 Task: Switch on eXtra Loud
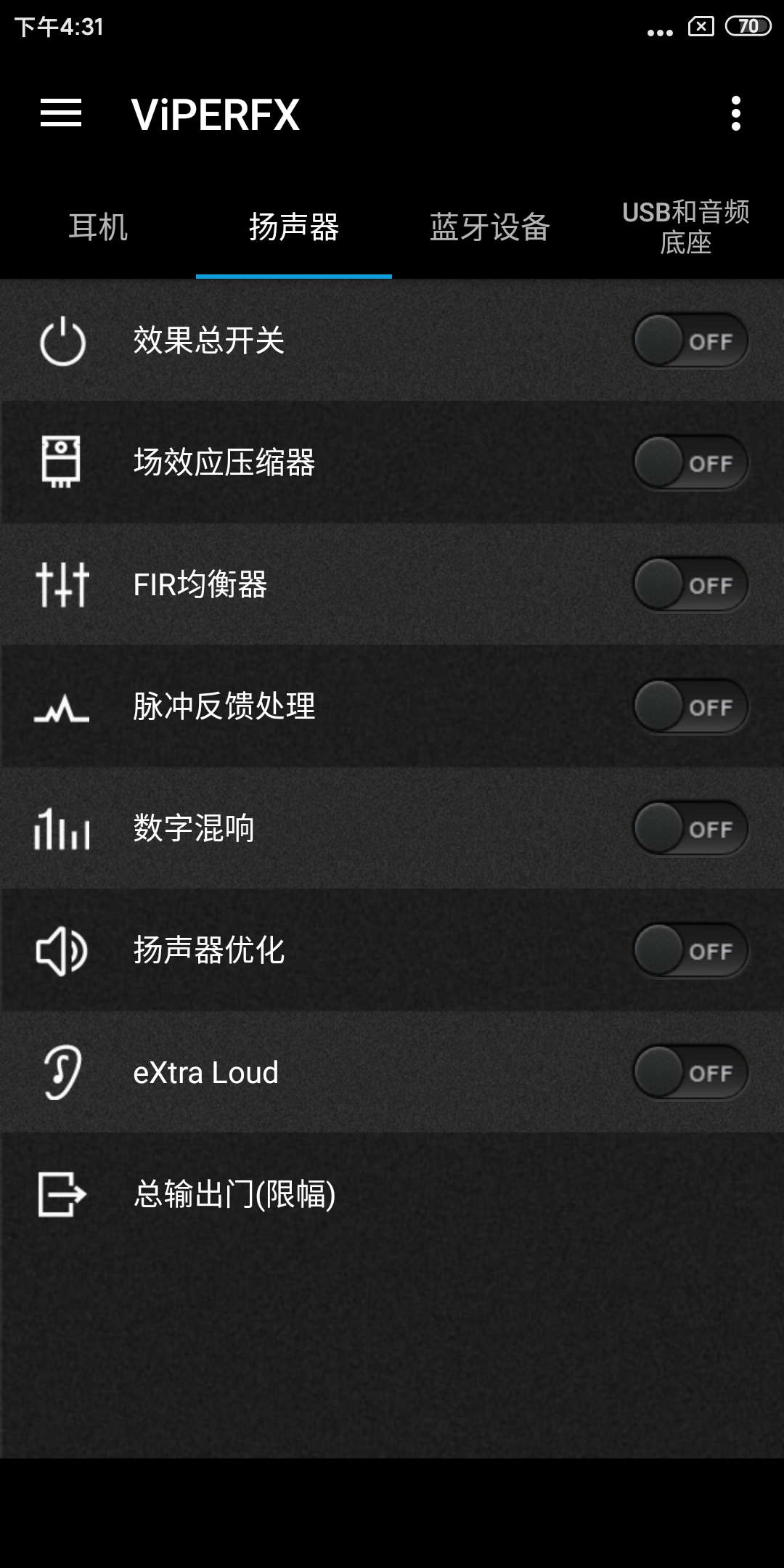click(691, 1072)
